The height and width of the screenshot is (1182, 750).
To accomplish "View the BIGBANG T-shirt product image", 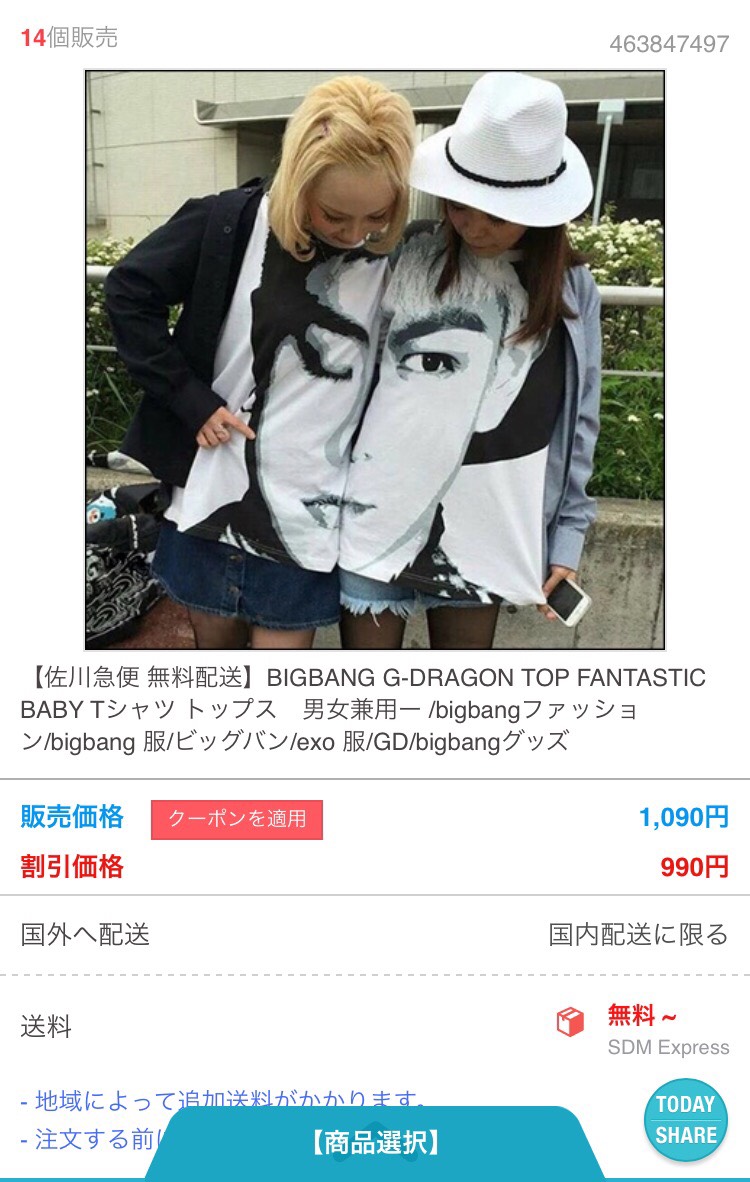I will click(375, 360).
